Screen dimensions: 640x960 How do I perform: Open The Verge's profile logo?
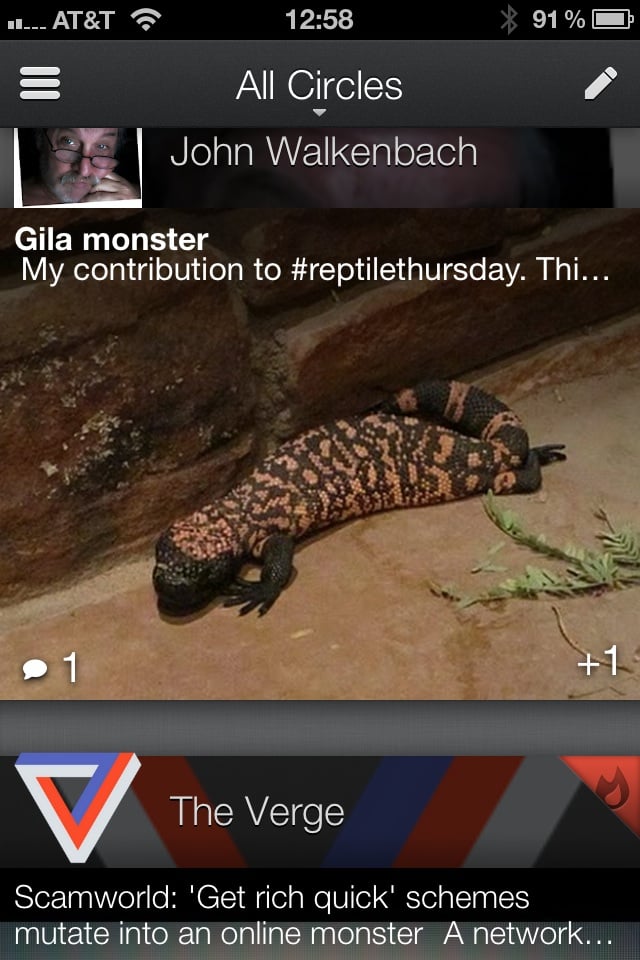77,804
